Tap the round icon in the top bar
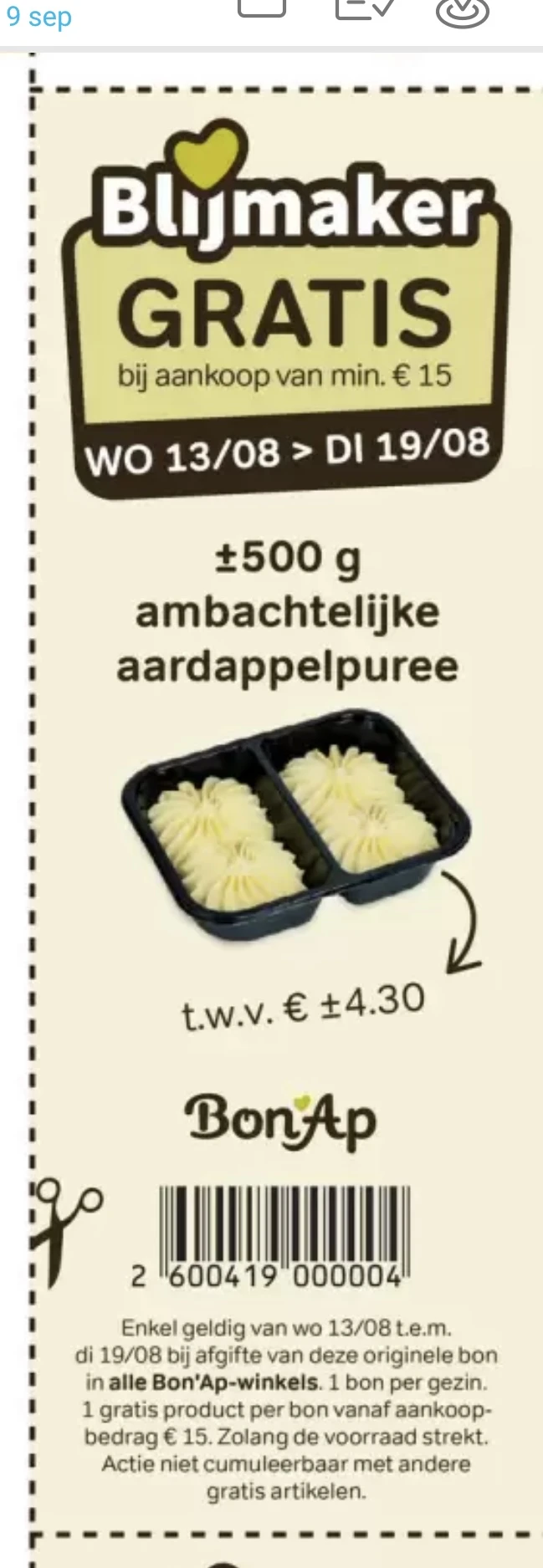Viewport: 543px width, 1568px height. point(462,10)
